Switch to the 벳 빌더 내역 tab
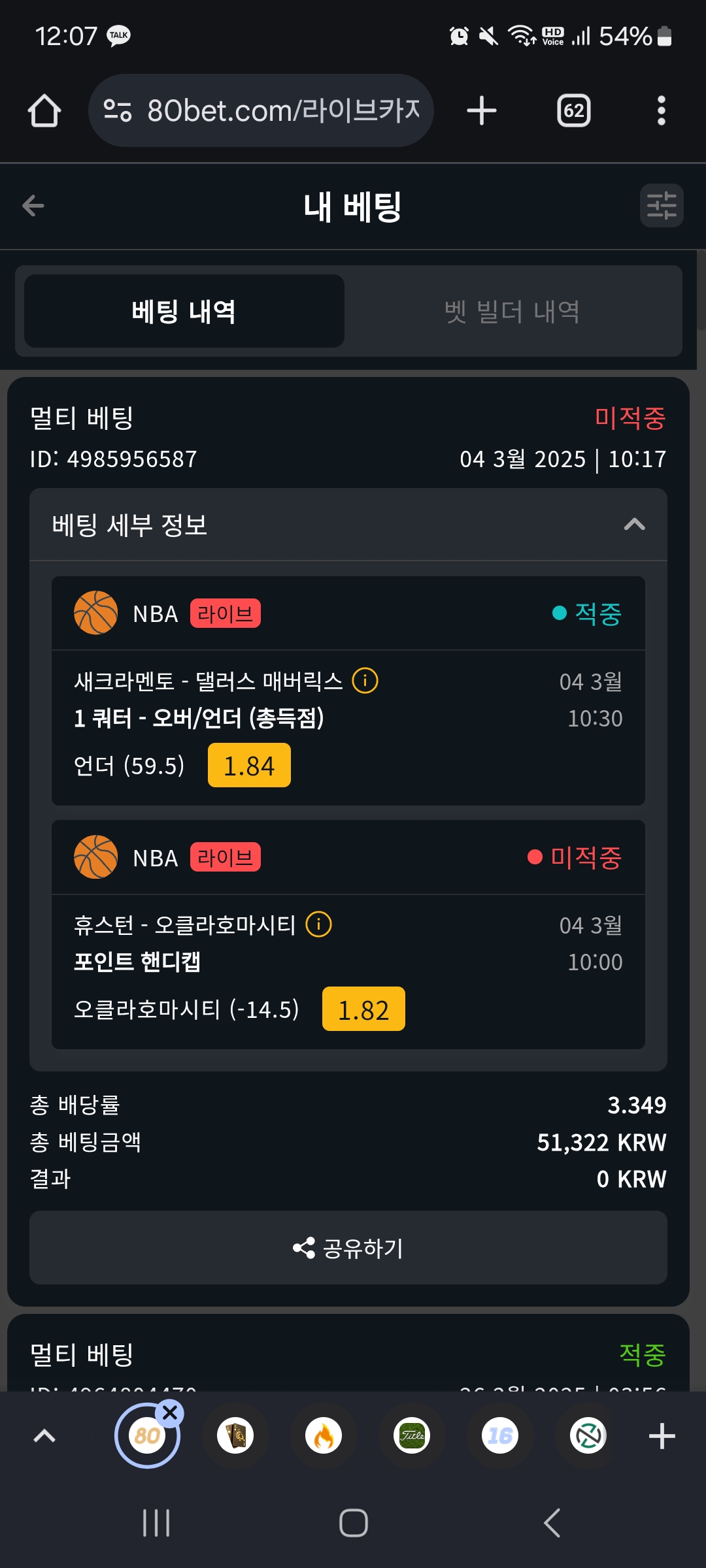 click(x=513, y=311)
